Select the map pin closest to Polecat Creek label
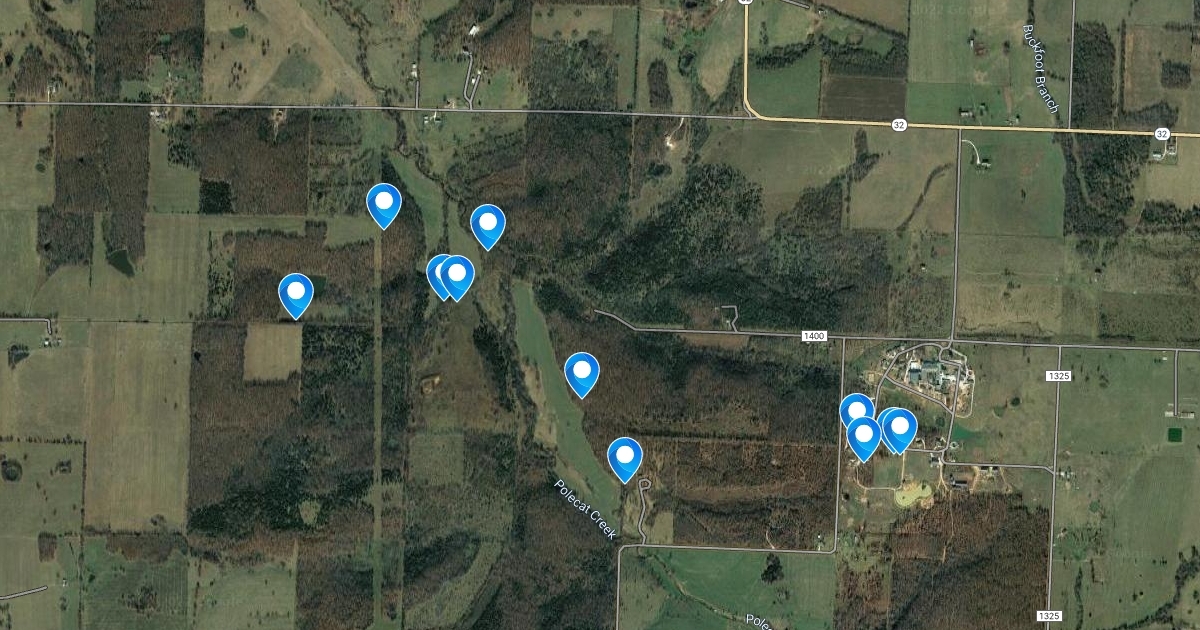This screenshot has width=1200, height=630. click(x=625, y=459)
